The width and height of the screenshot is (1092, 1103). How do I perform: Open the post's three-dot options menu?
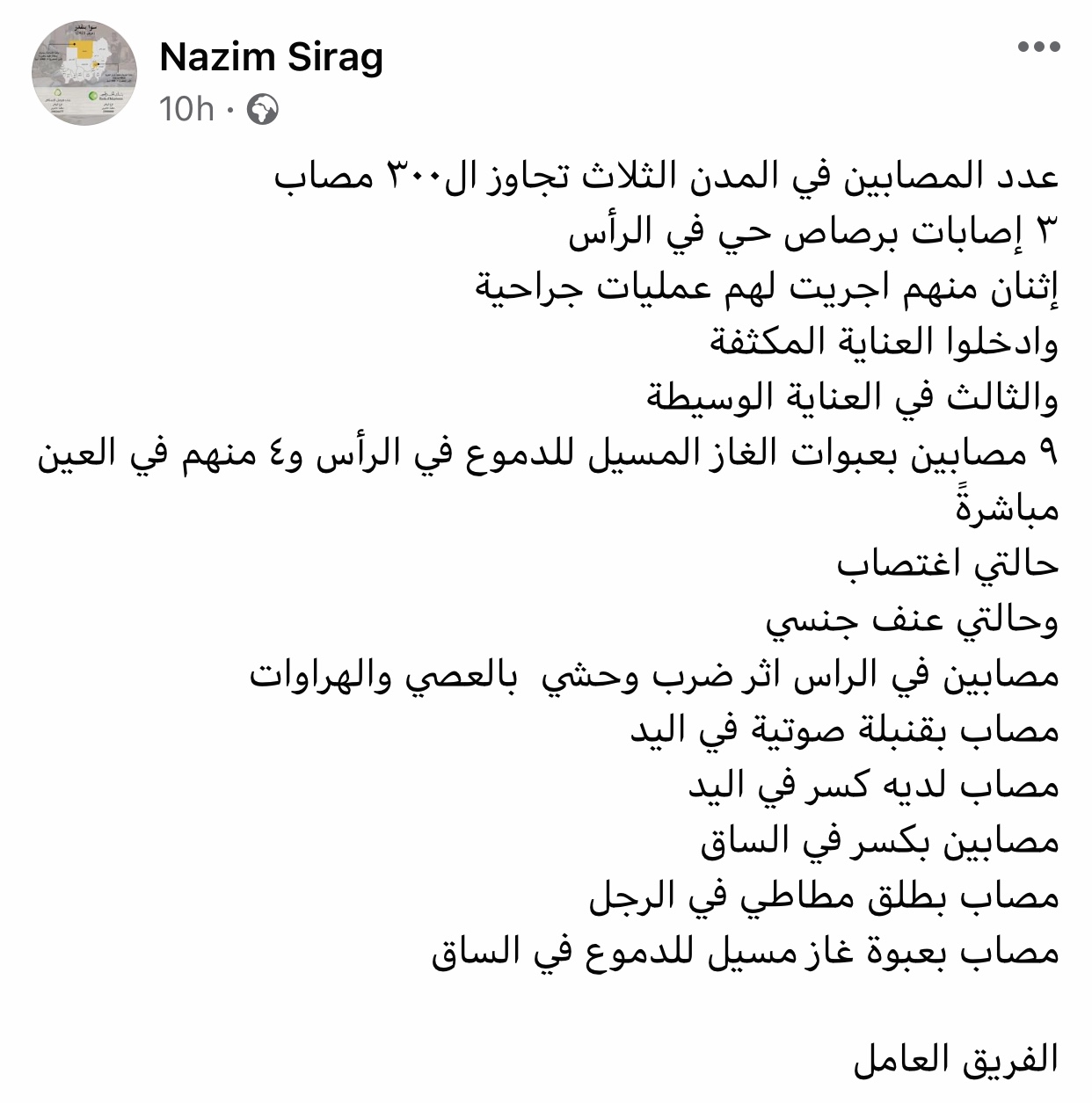click(1038, 47)
